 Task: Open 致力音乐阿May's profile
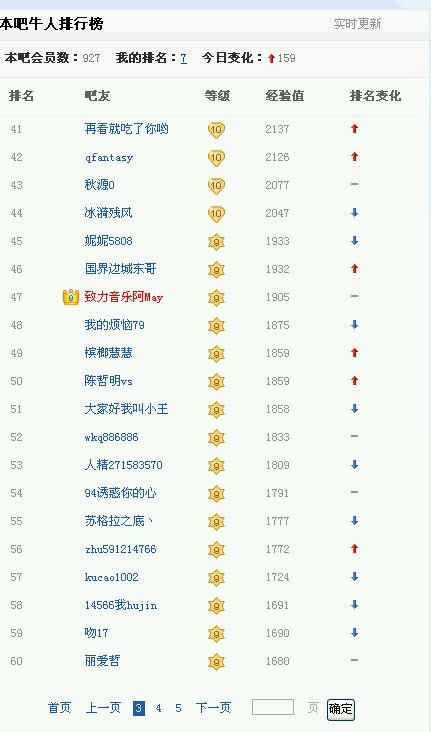click(124, 297)
